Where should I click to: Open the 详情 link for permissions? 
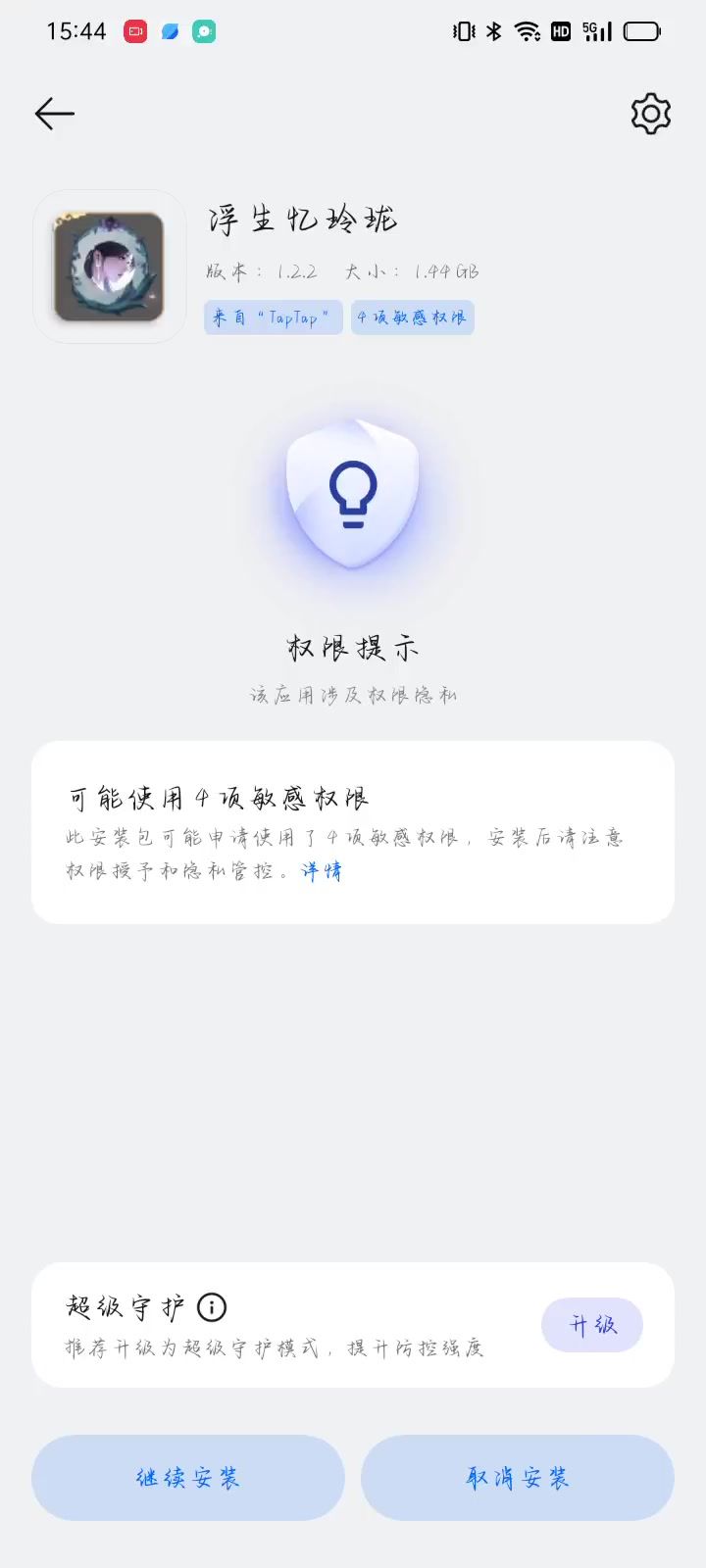(x=322, y=871)
